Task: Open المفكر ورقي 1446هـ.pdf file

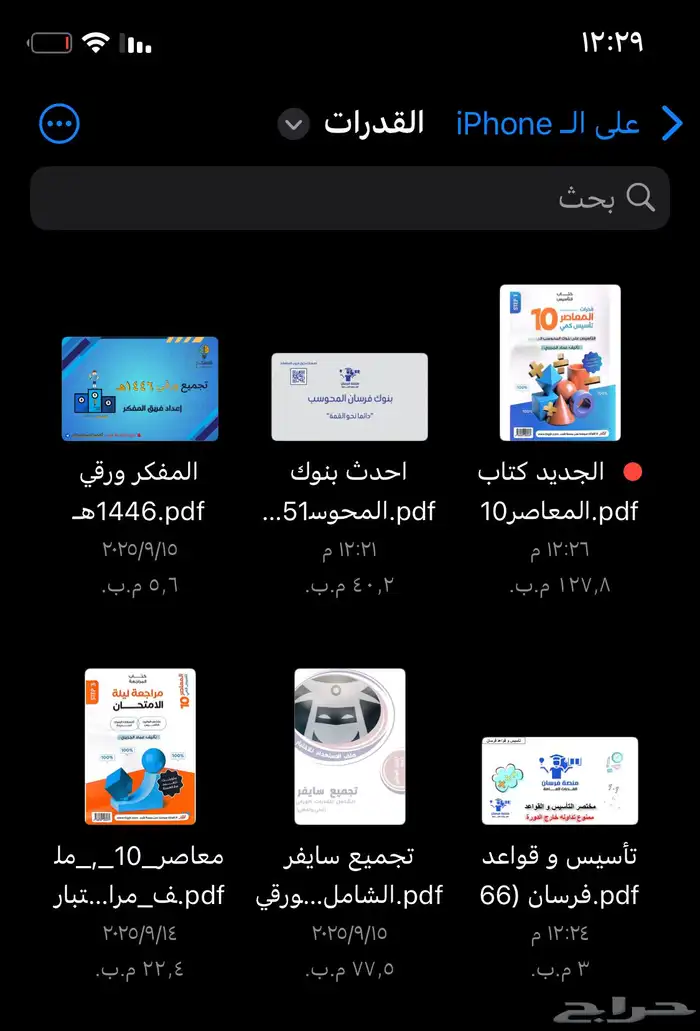Action: pyautogui.click(x=139, y=389)
